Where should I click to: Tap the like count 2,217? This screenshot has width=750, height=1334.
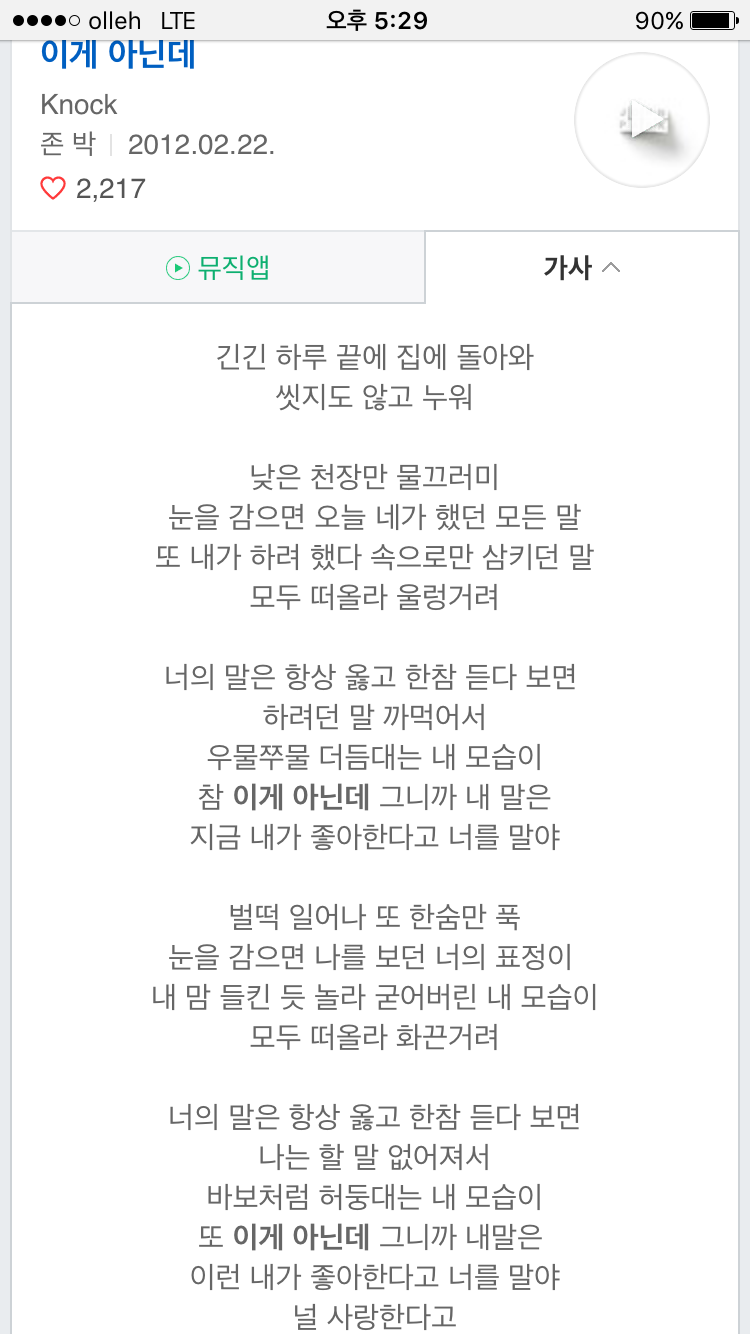tap(109, 188)
